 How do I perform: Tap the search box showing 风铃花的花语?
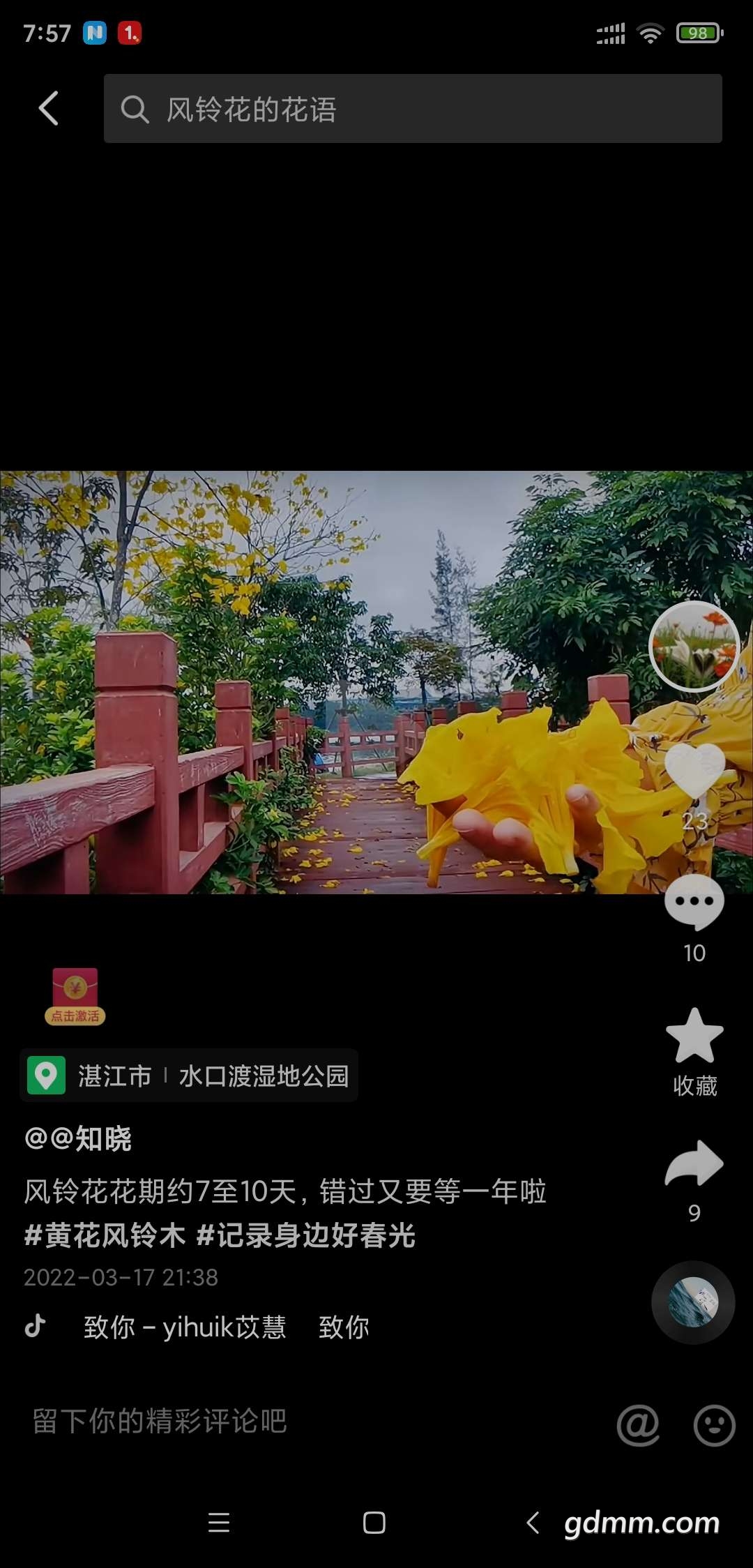tap(412, 109)
